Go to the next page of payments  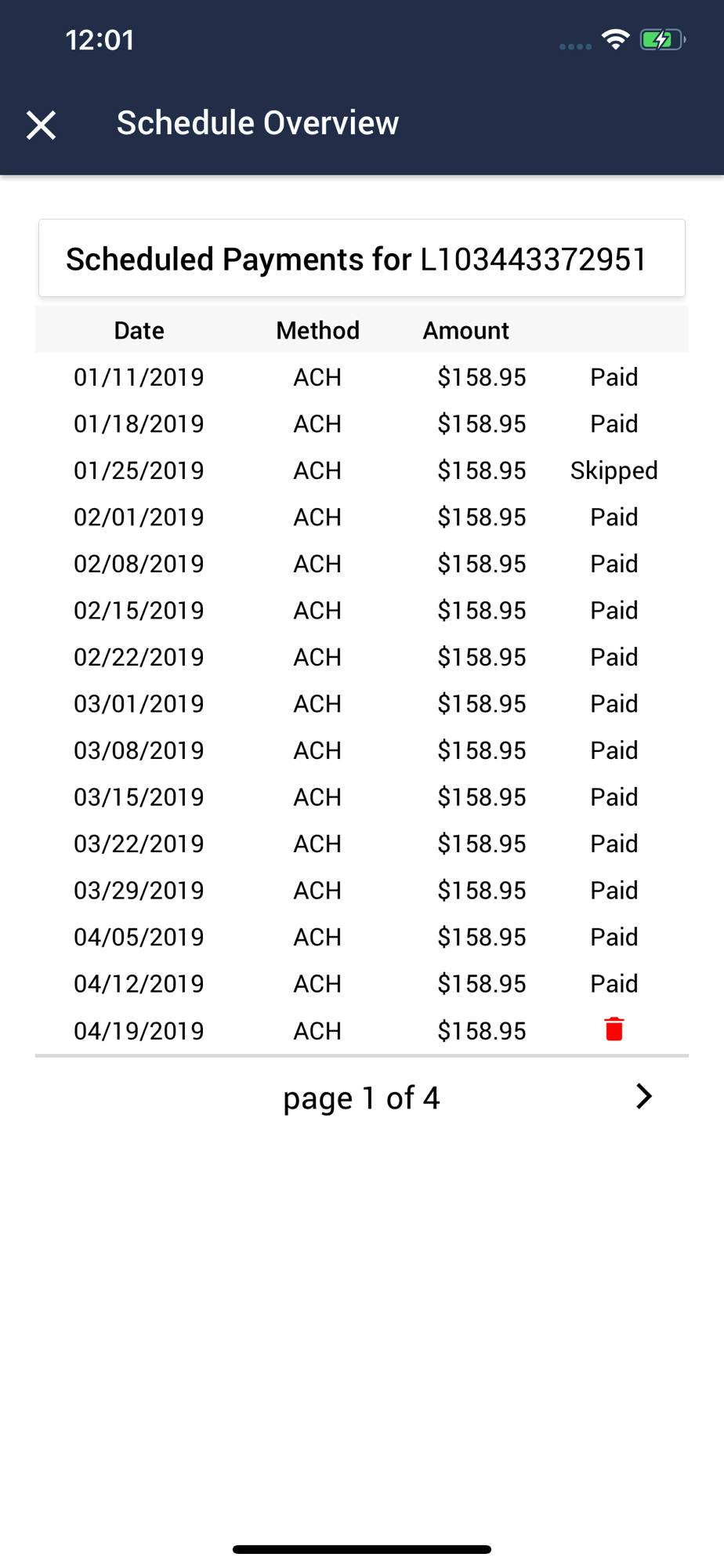pos(643,1096)
